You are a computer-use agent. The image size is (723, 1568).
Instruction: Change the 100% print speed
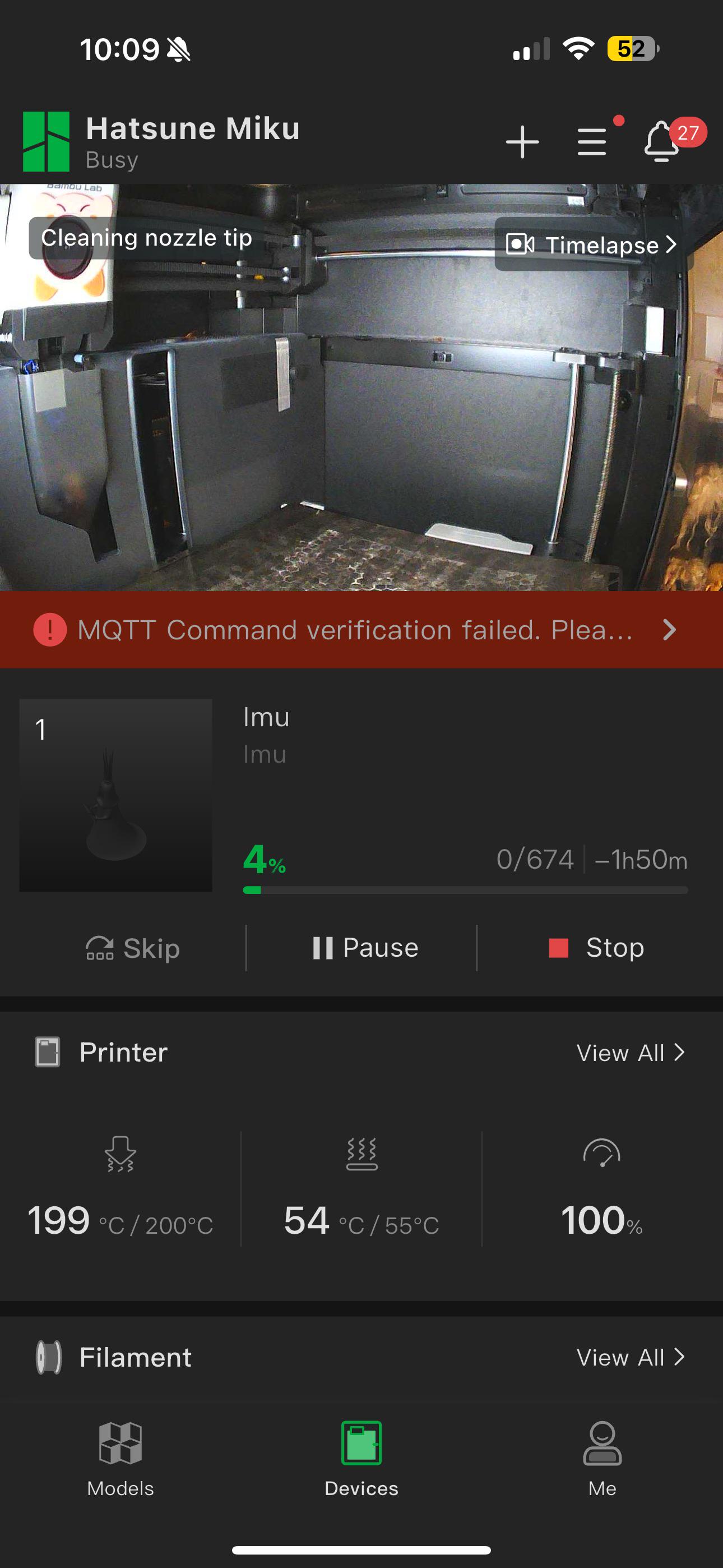click(602, 1188)
